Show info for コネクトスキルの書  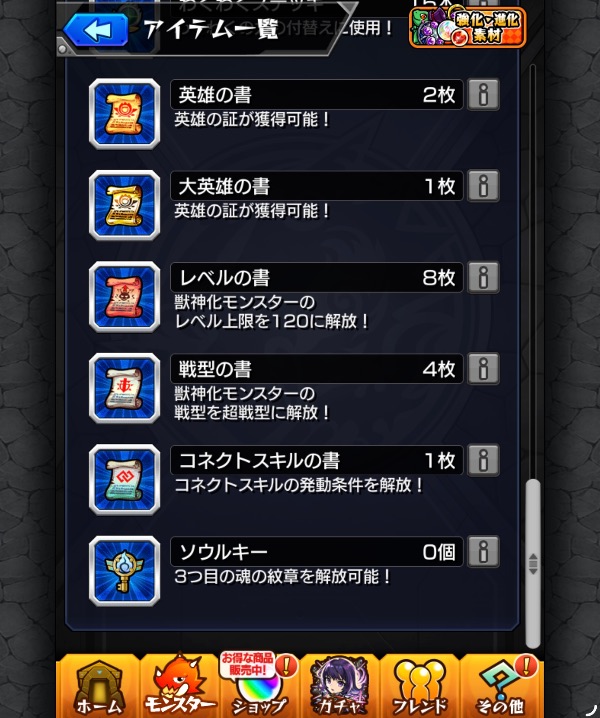point(483,460)
